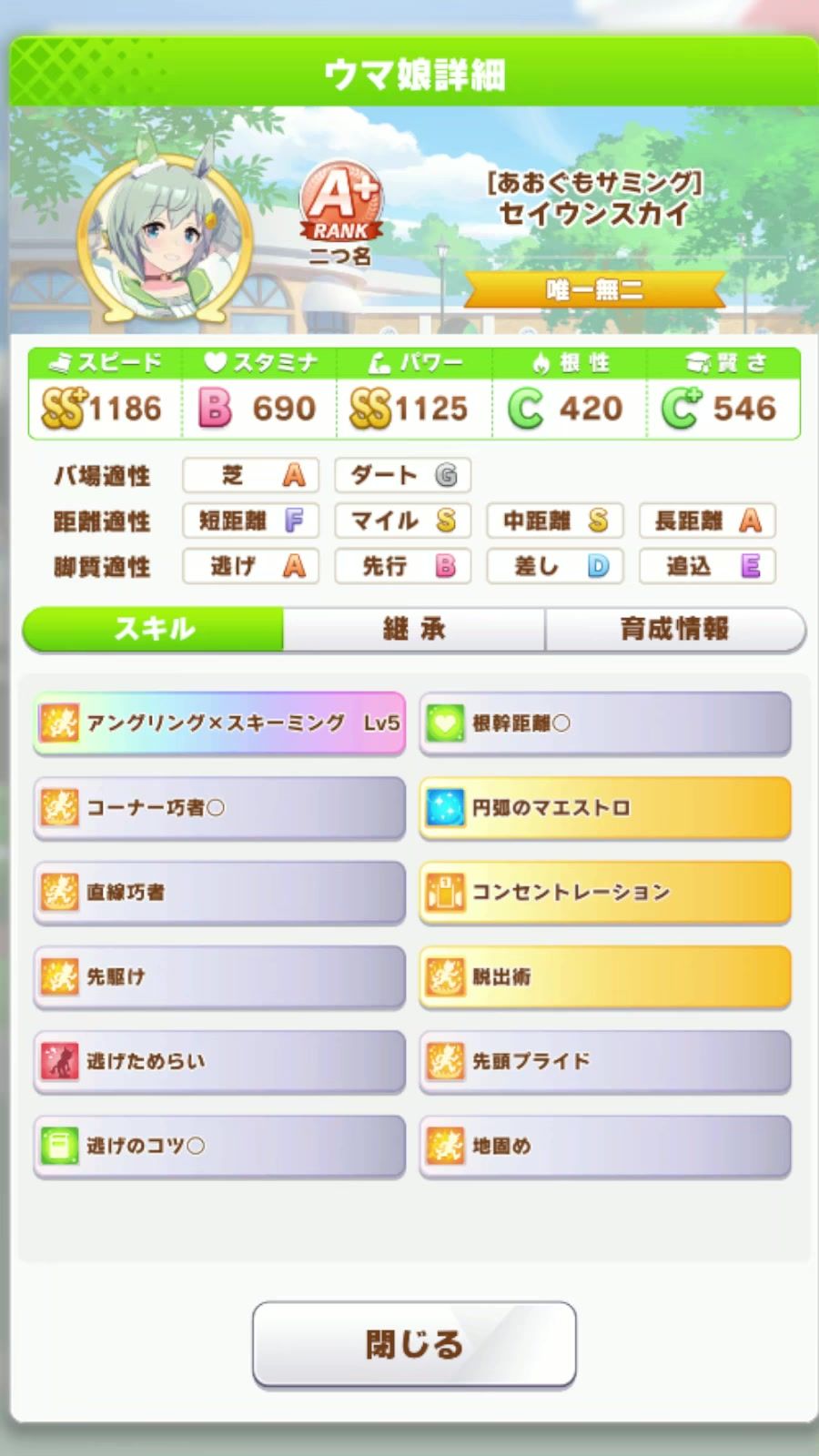This screenshot has width=819, height=1456.
Task: Switch to the 育成情報 tab
Action: click(674, 629)
